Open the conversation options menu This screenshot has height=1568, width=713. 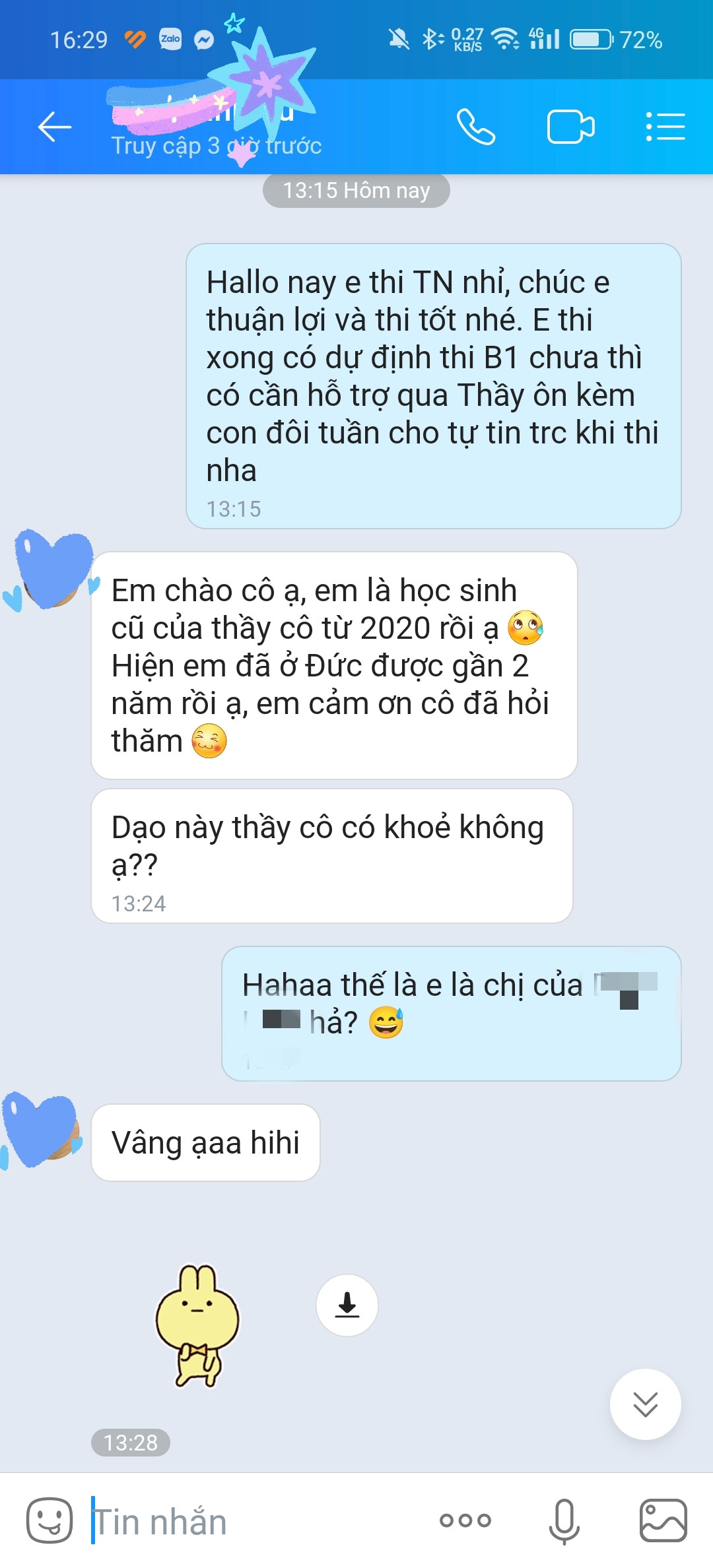pos(665,127)
